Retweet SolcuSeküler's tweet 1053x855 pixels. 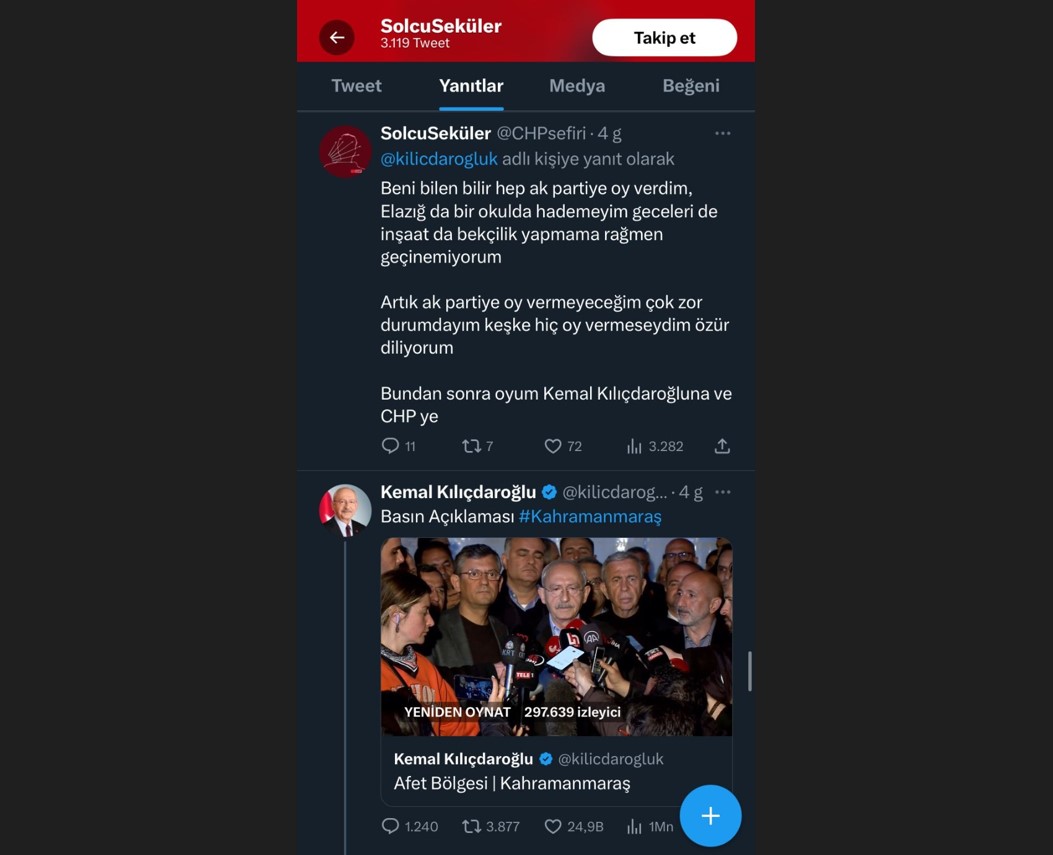[471, 446]
